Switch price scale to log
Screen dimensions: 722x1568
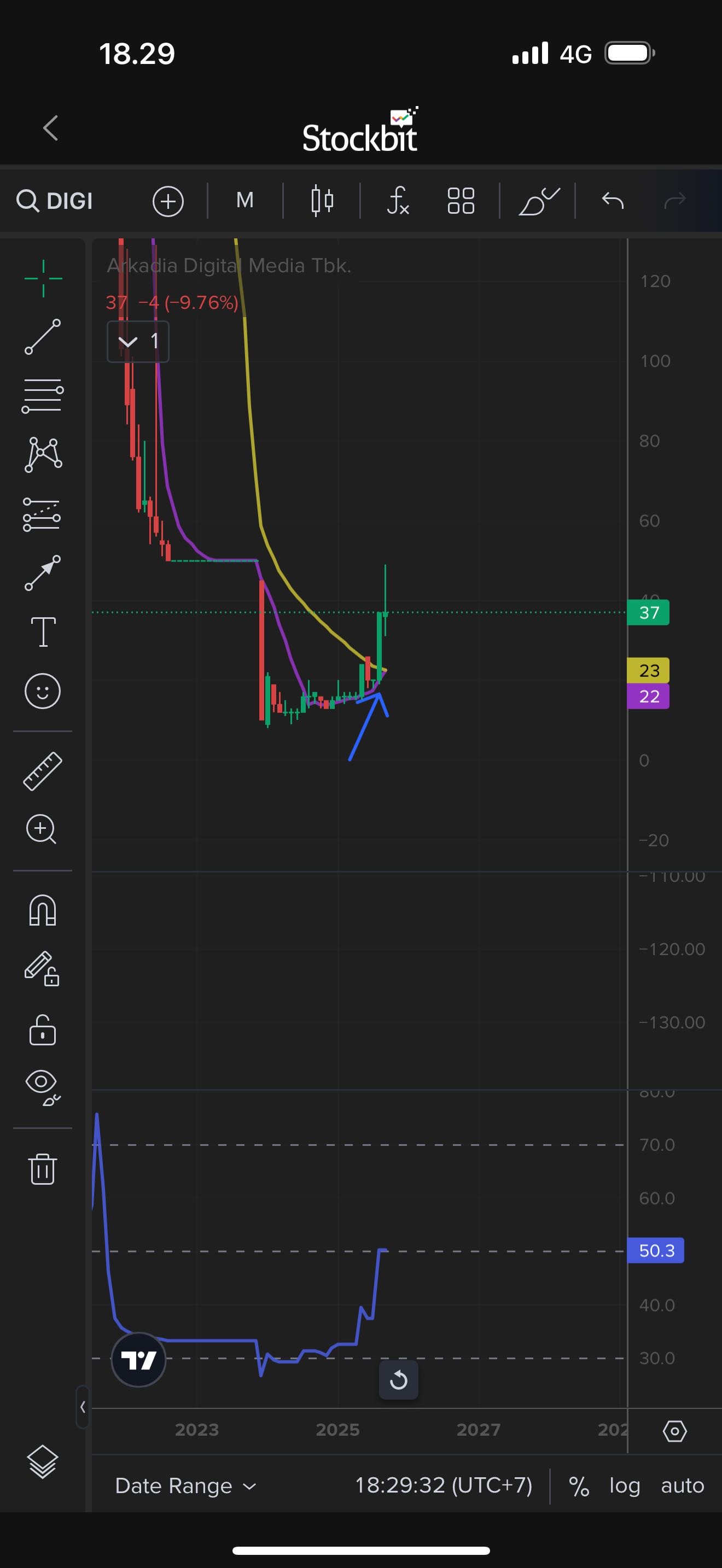(625, 1486)
